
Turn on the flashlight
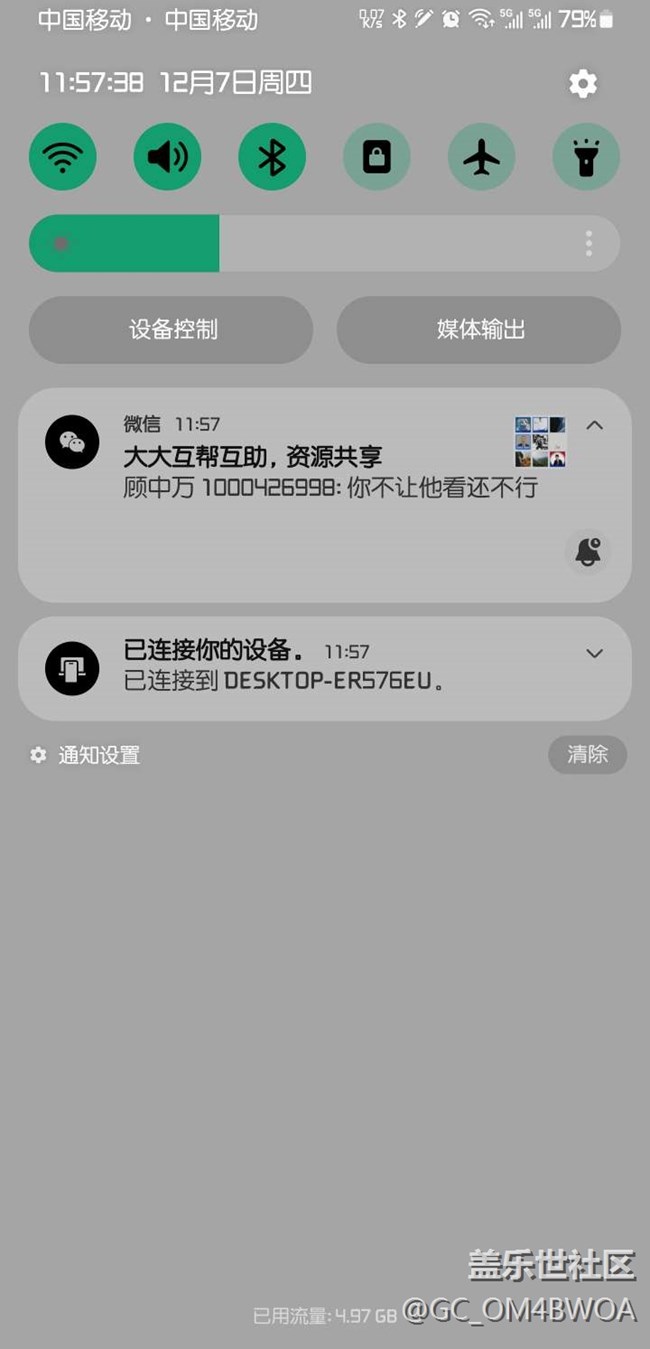pos(586,157)
